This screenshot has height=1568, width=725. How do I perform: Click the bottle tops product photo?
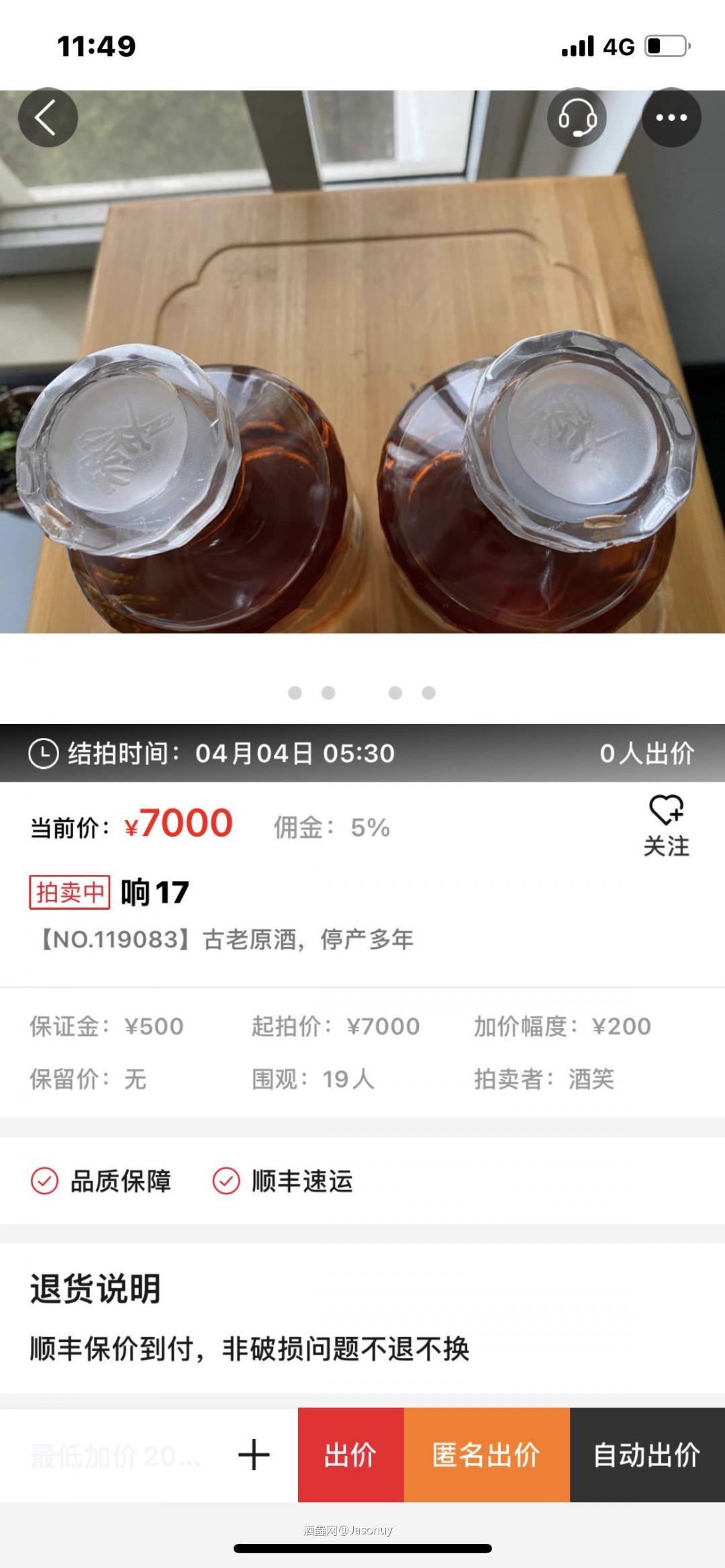[x=362, y=403]
